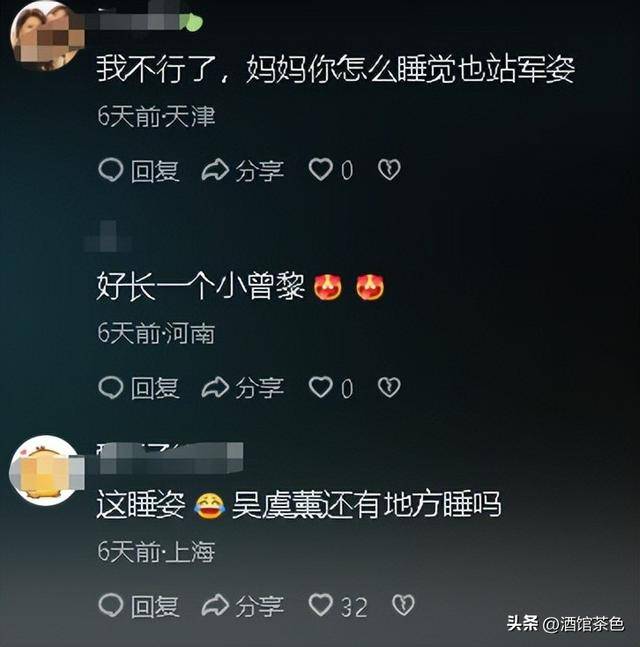
Task: Reply to the 好长一个小曾黎 comment
Action: coord(139,388)
